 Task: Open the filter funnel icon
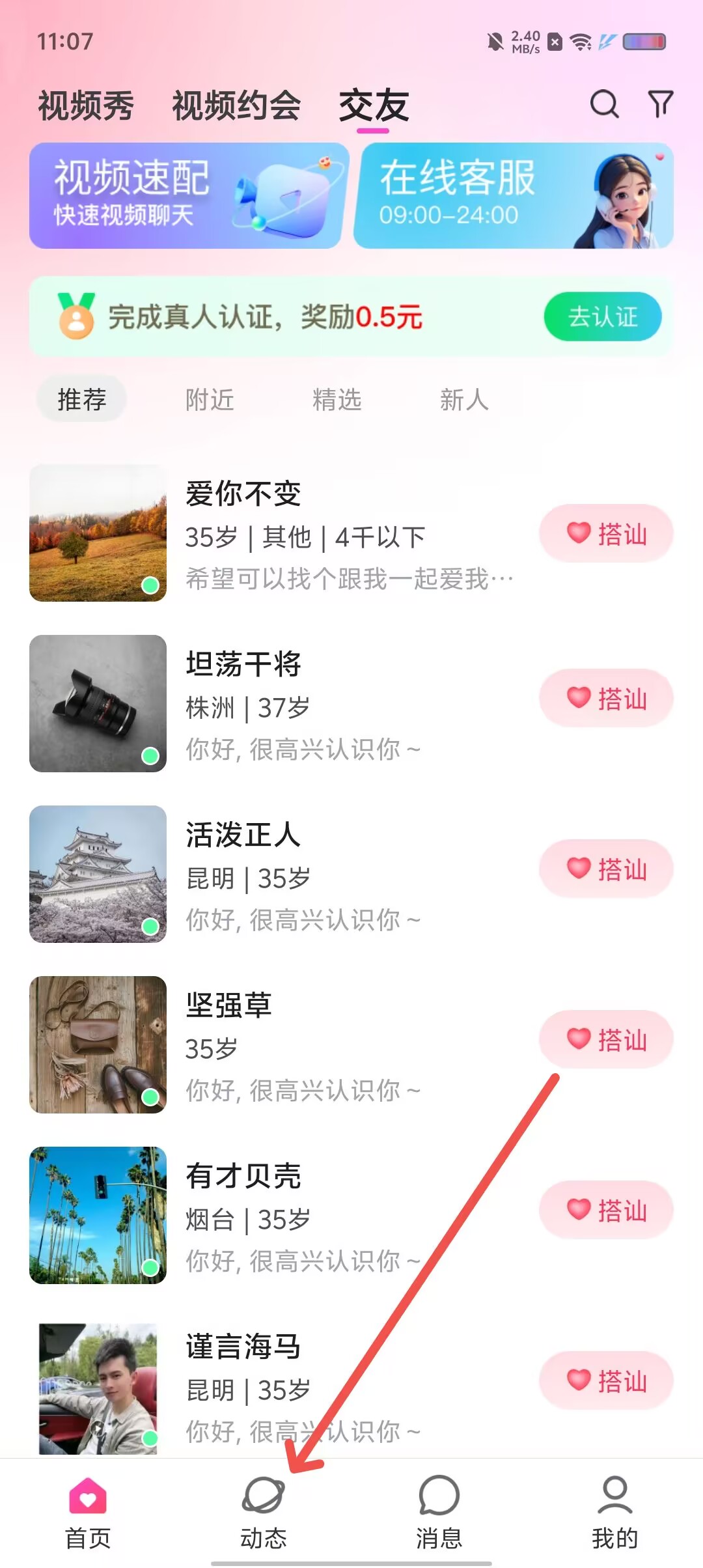pyautogui.click(x=660, y=104)
